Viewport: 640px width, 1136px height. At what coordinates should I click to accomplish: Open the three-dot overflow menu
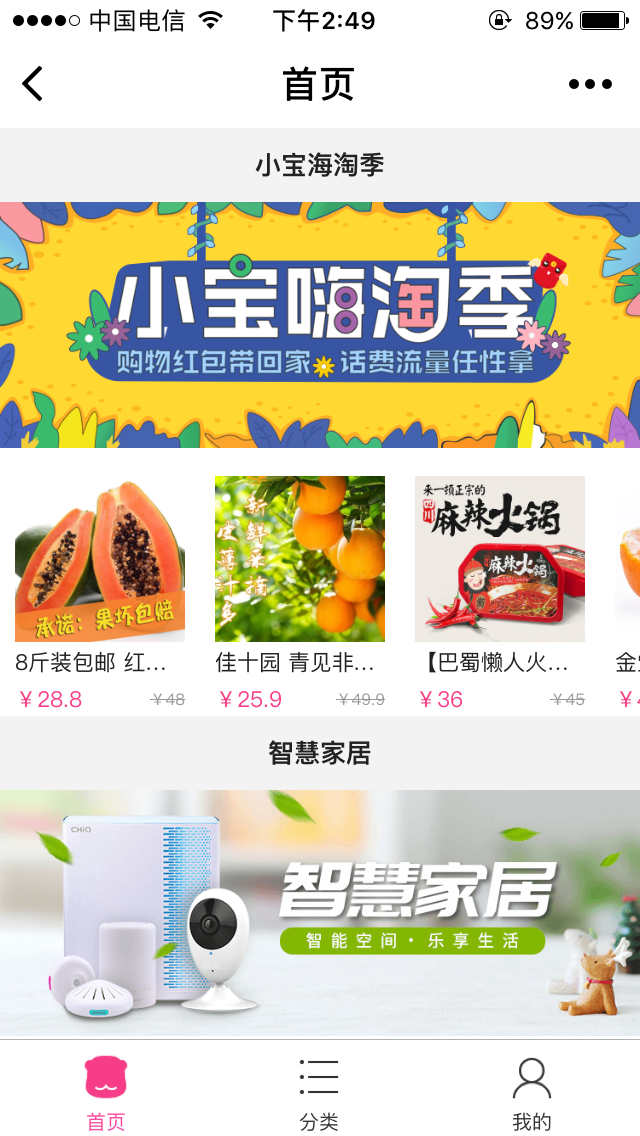click(x=590, y=84)
